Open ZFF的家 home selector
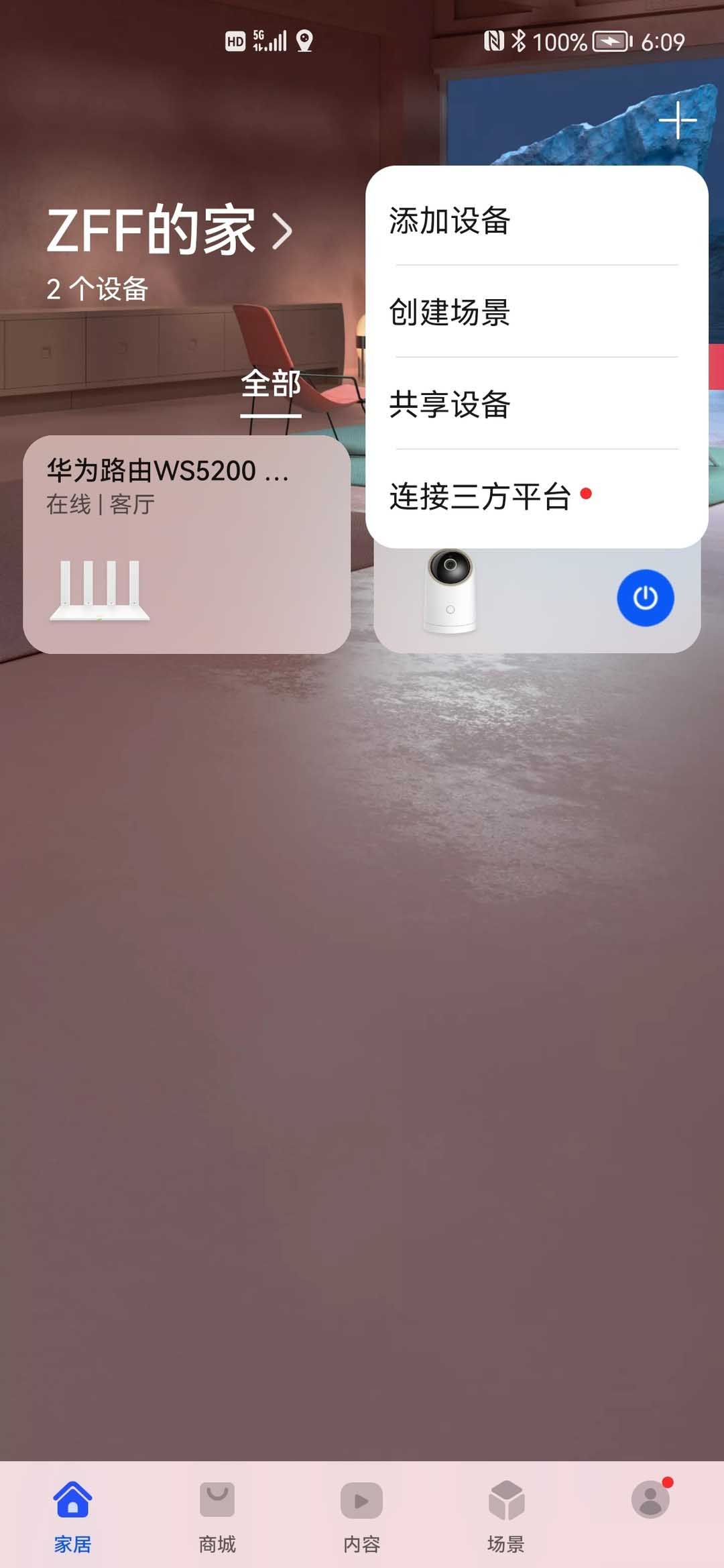724x1568 pixels. 169,230
